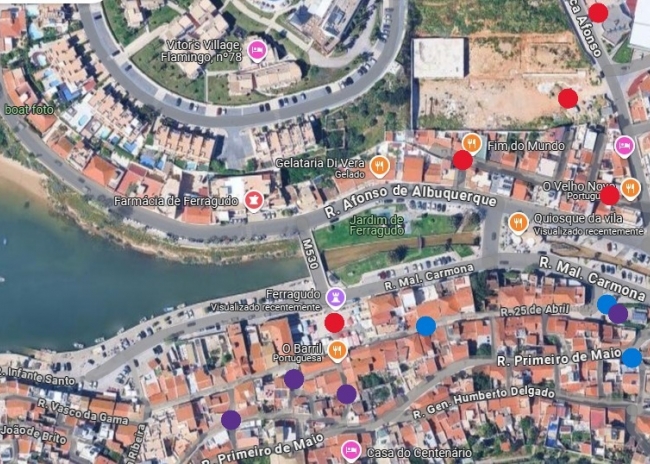
Task: Tap the Farmácia de Ferragudo pharmacy pin
Action: pos(254,200)
